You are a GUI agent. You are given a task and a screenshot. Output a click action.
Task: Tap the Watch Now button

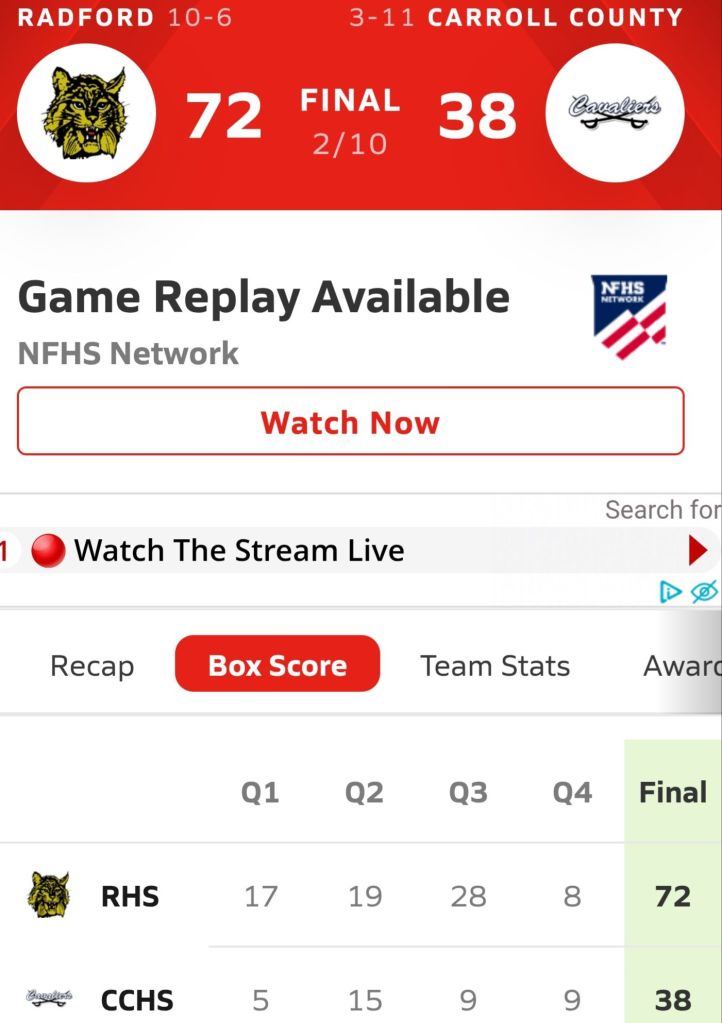tap(350, 421)
